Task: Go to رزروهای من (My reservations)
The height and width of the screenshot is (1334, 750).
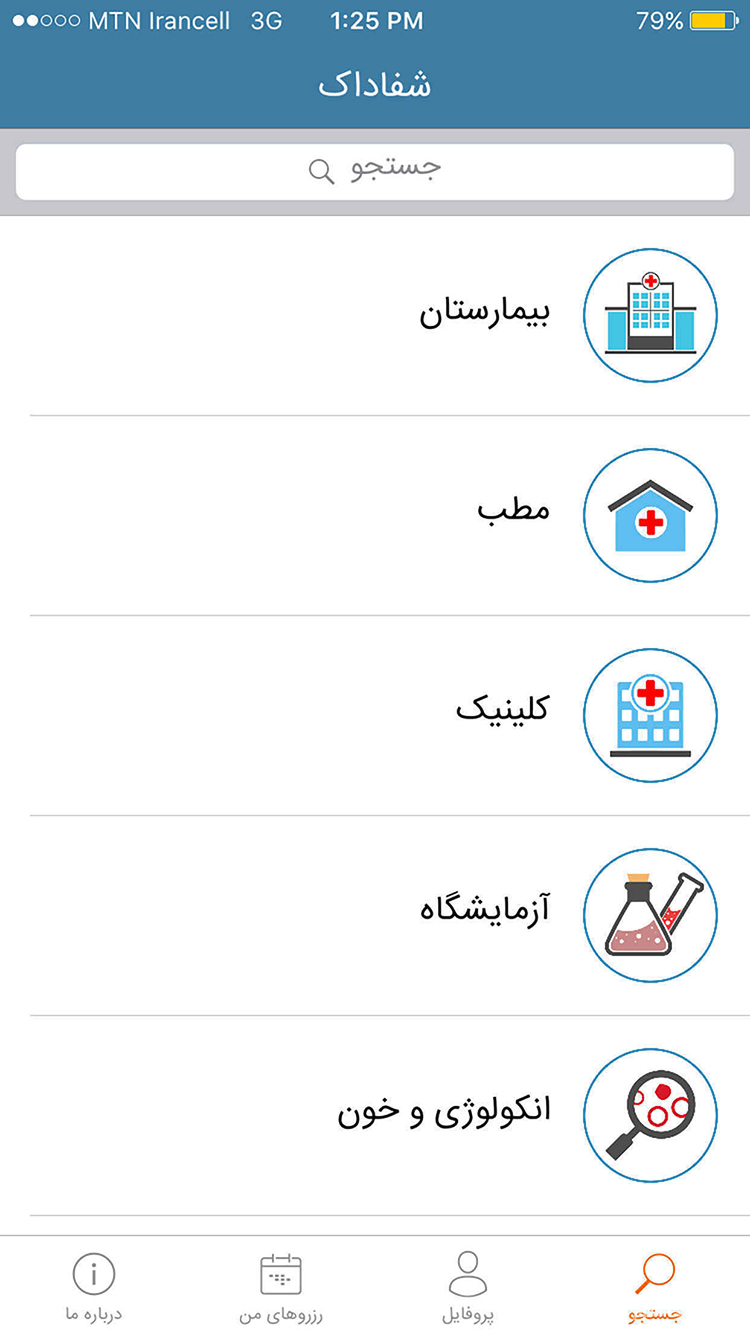Action: 280,1285
